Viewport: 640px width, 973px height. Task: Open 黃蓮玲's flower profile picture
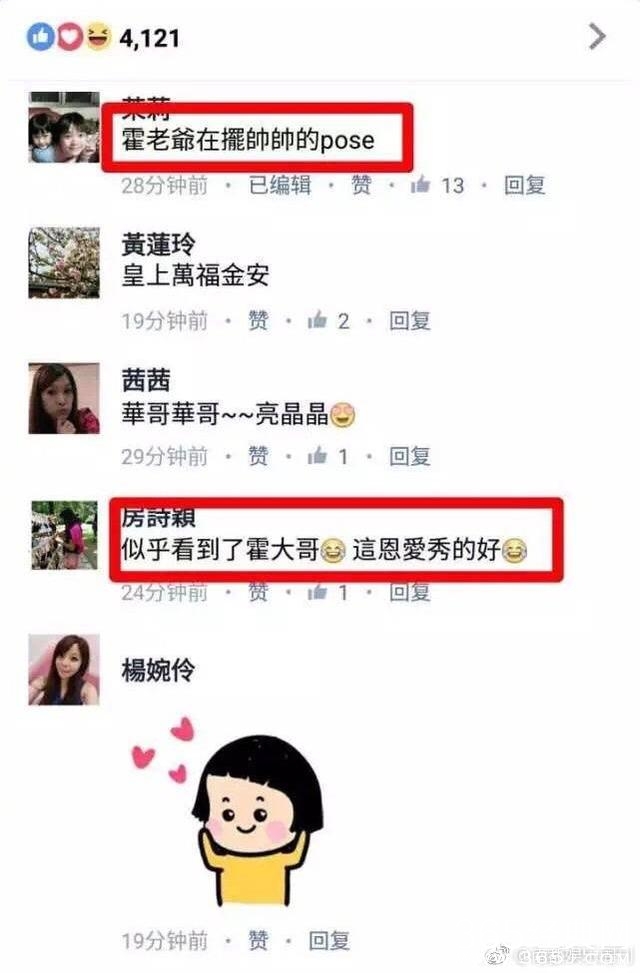tap(64, 262)
